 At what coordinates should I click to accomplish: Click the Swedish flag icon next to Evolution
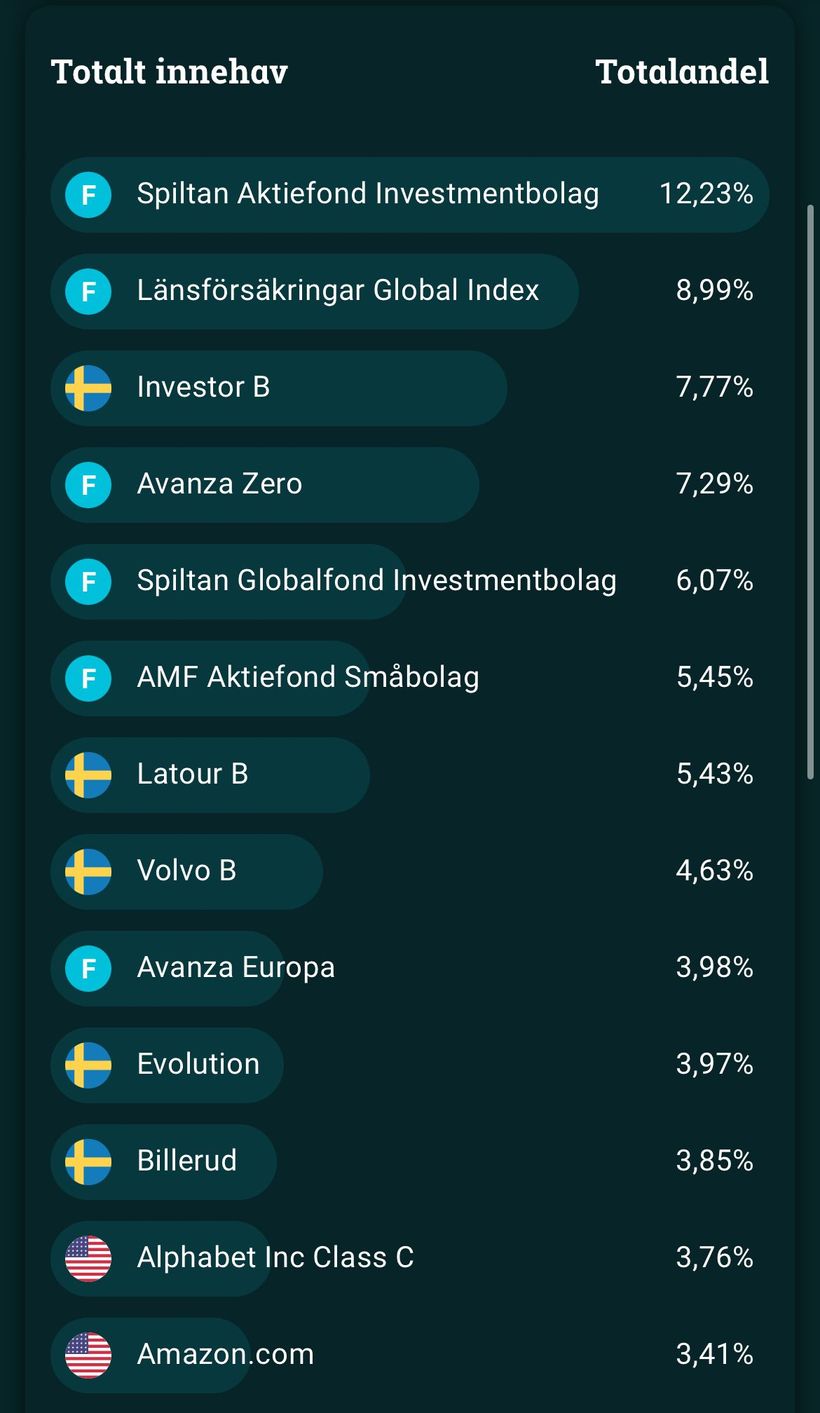coord(87,1064)
